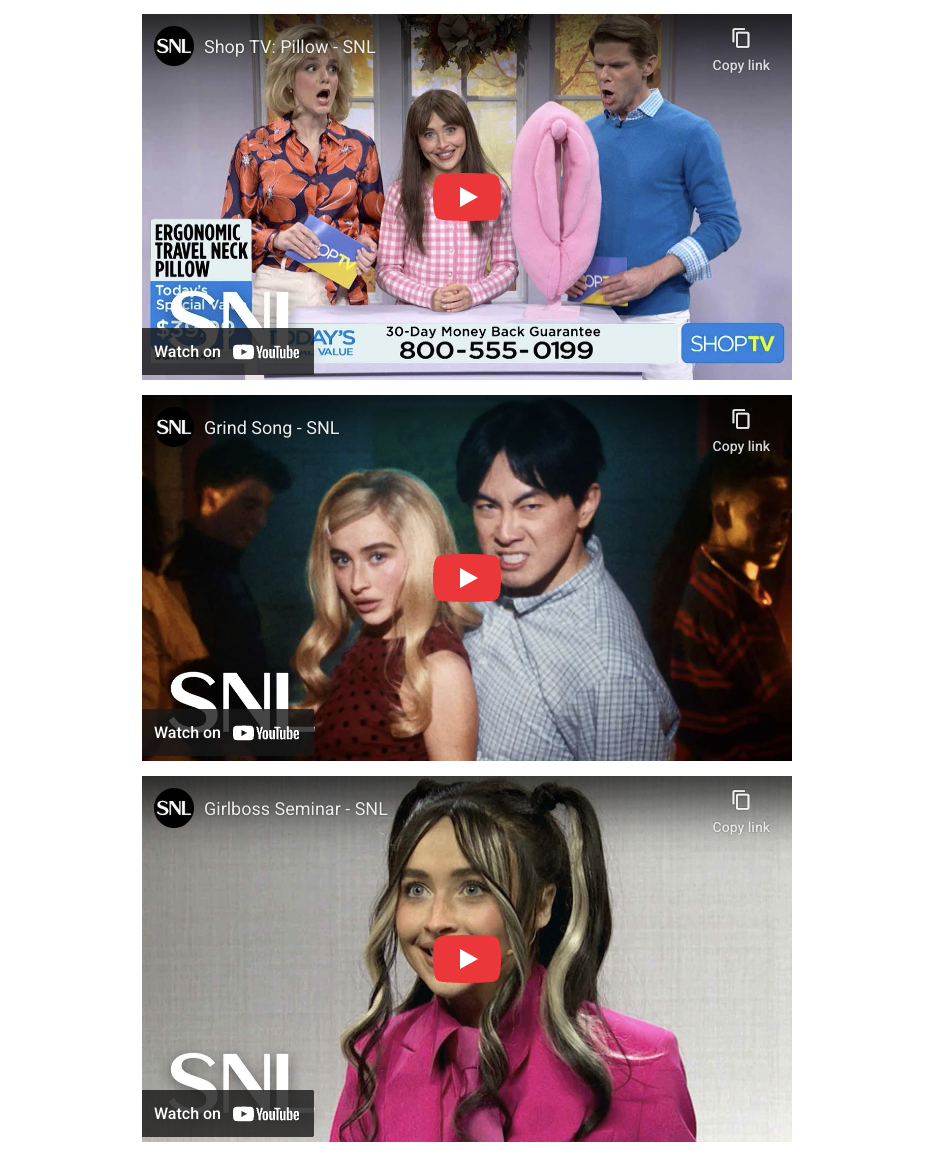Play the Shop TV: Pillow video
The height and width of the screenshot is (1150, 927).
(467, 197)
